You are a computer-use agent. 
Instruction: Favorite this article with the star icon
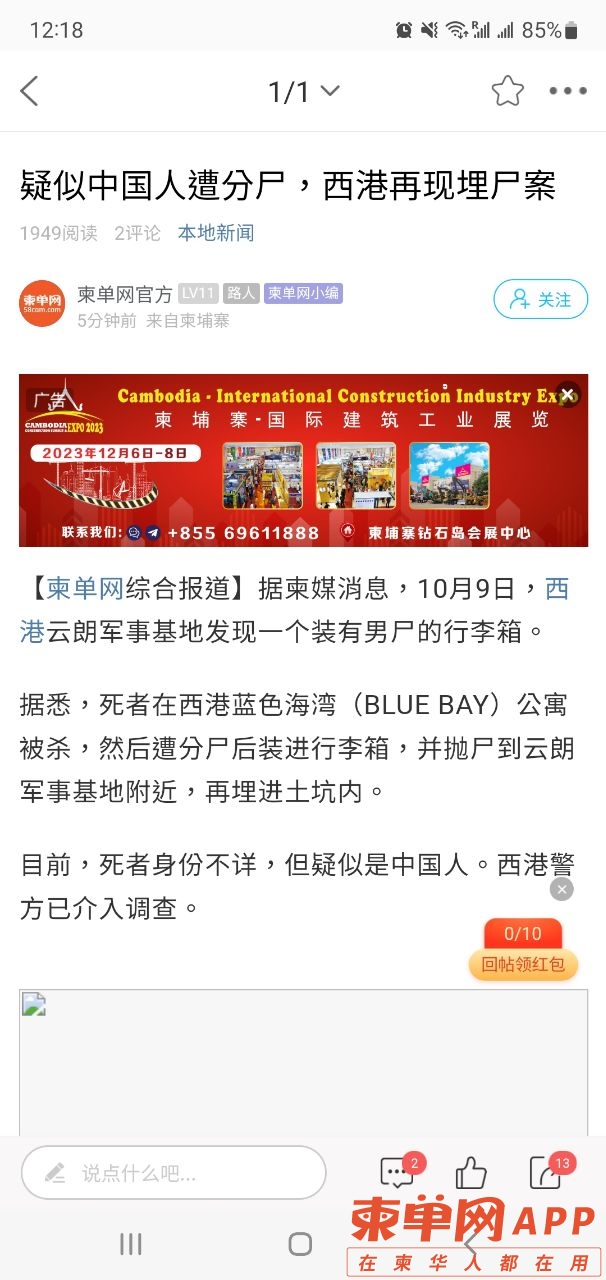(x=508, y=92)
